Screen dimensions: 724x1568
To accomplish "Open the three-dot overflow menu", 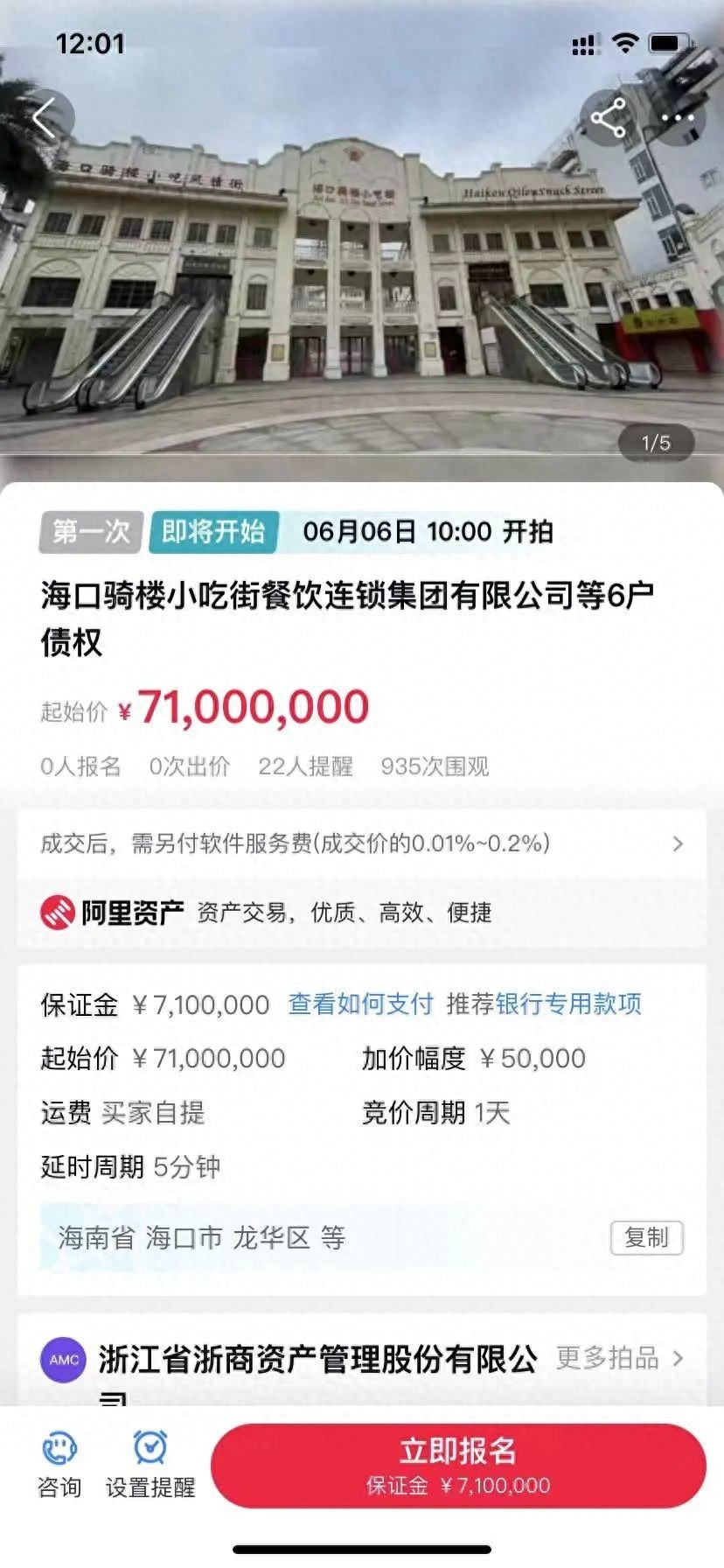I will click(678, 118).
